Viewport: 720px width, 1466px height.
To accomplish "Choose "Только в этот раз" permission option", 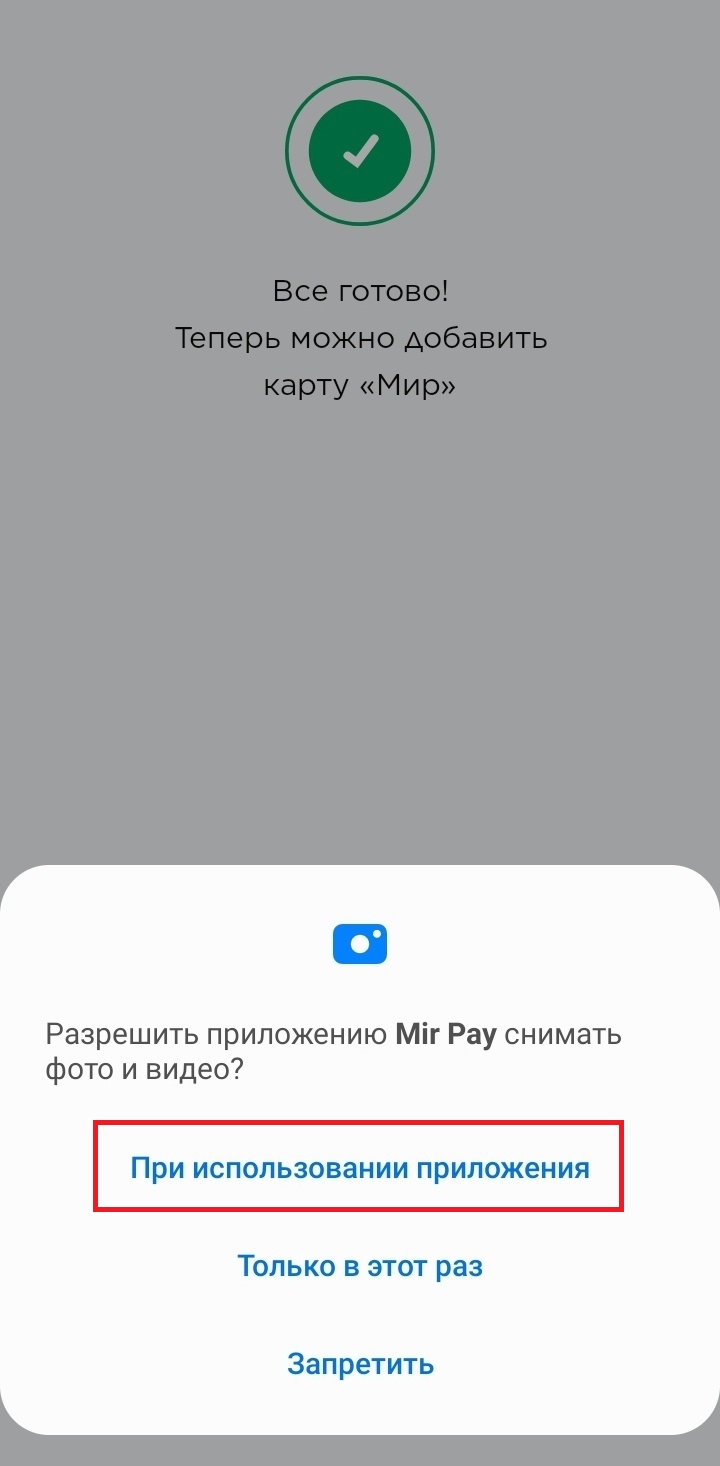I will pyautogui.click(x=359, y=1266).
